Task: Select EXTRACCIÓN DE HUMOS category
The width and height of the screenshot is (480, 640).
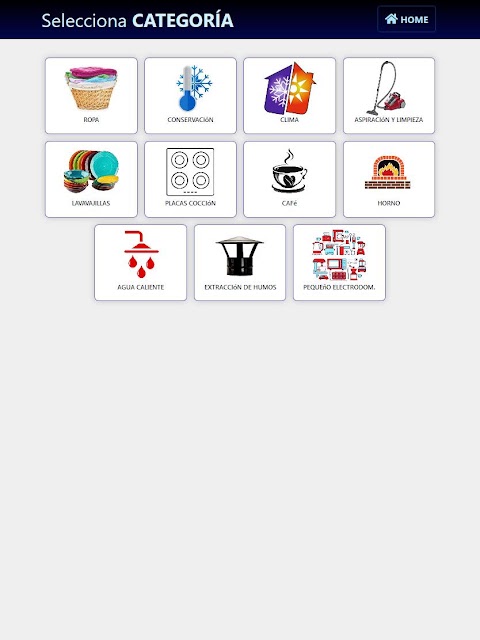Action: [x=240, y=262]
